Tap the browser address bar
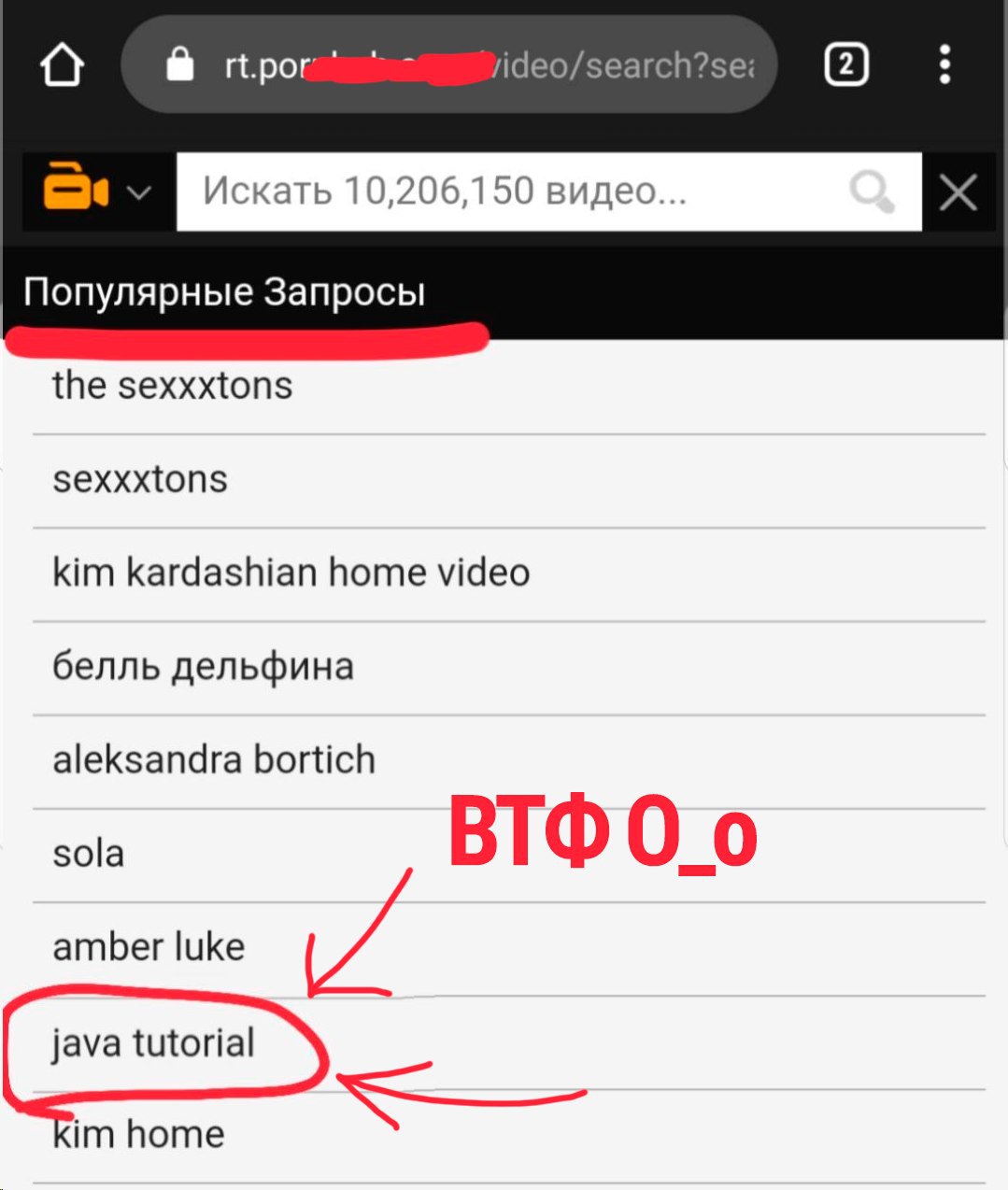 point(448,65)
